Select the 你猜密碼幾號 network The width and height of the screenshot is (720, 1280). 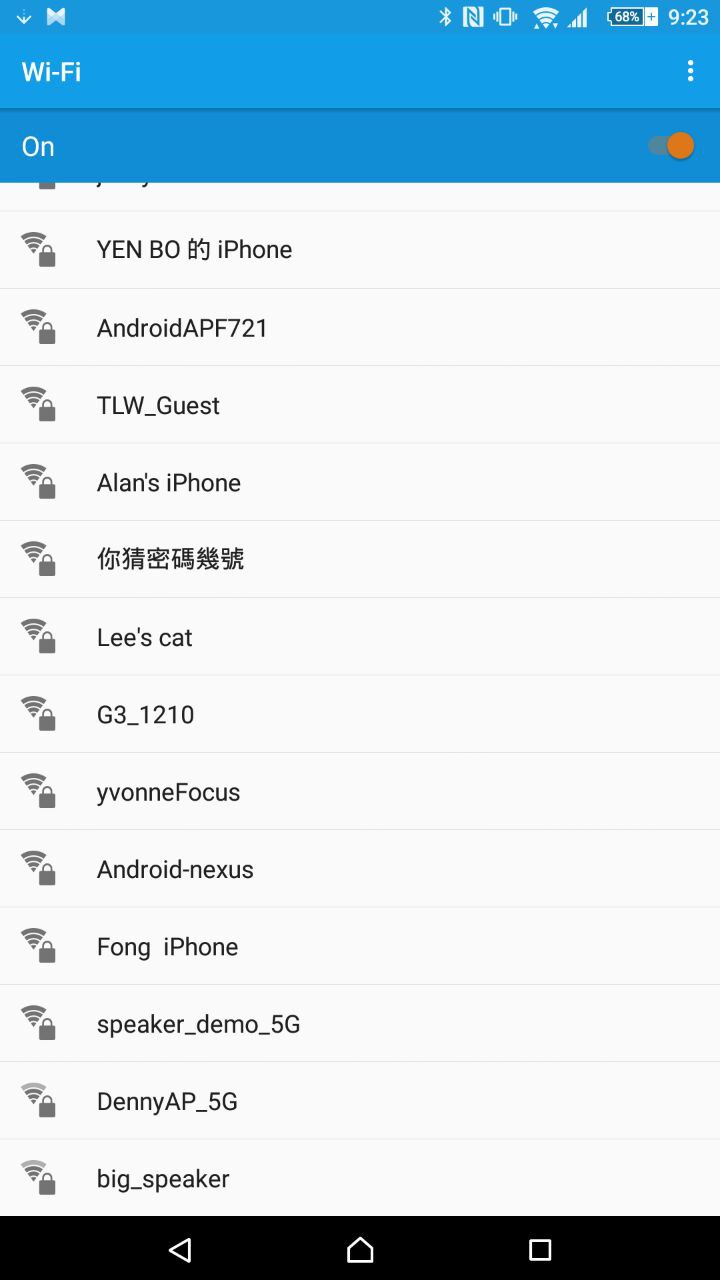click(x=170, y=559)
